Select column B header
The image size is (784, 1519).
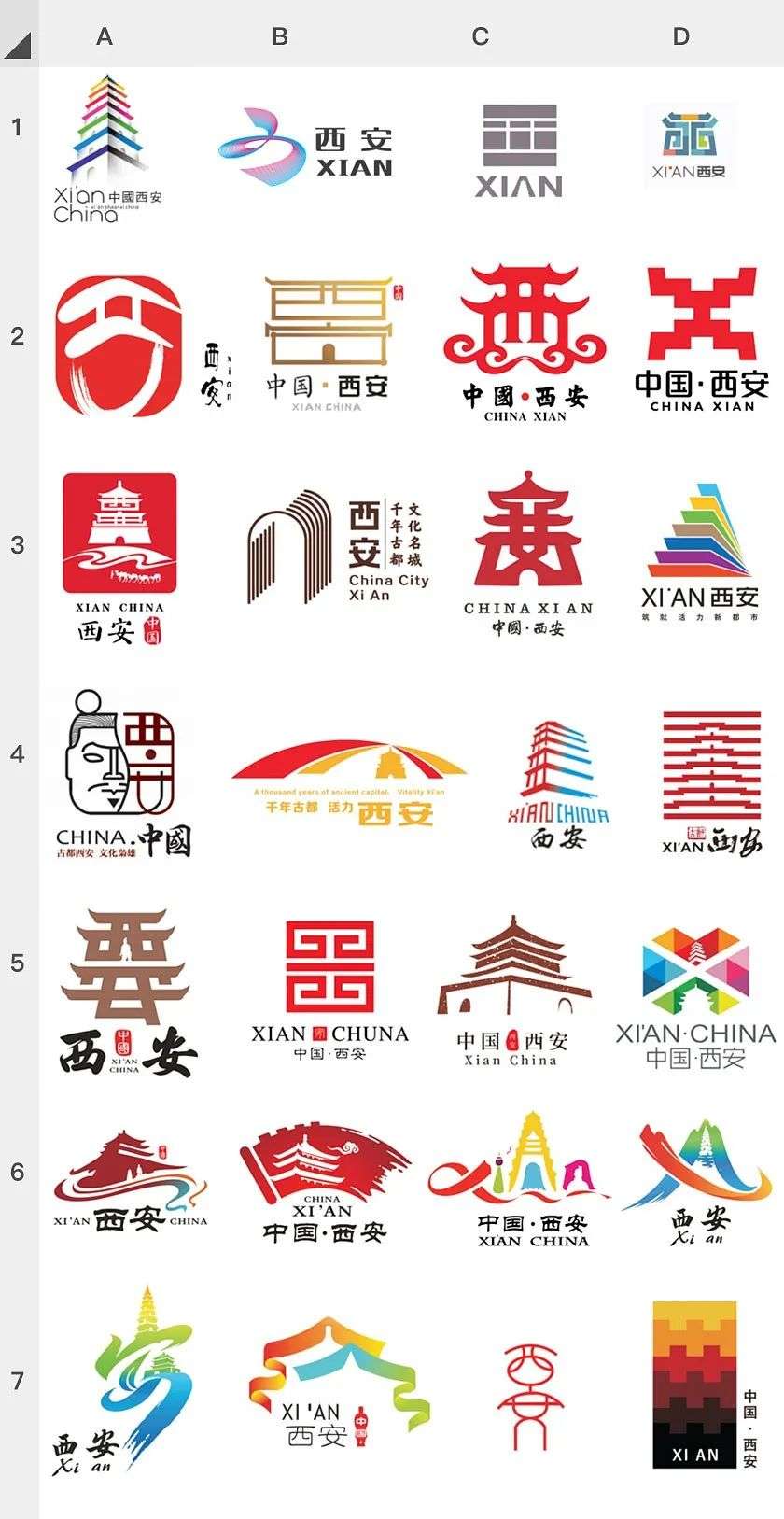279,36
